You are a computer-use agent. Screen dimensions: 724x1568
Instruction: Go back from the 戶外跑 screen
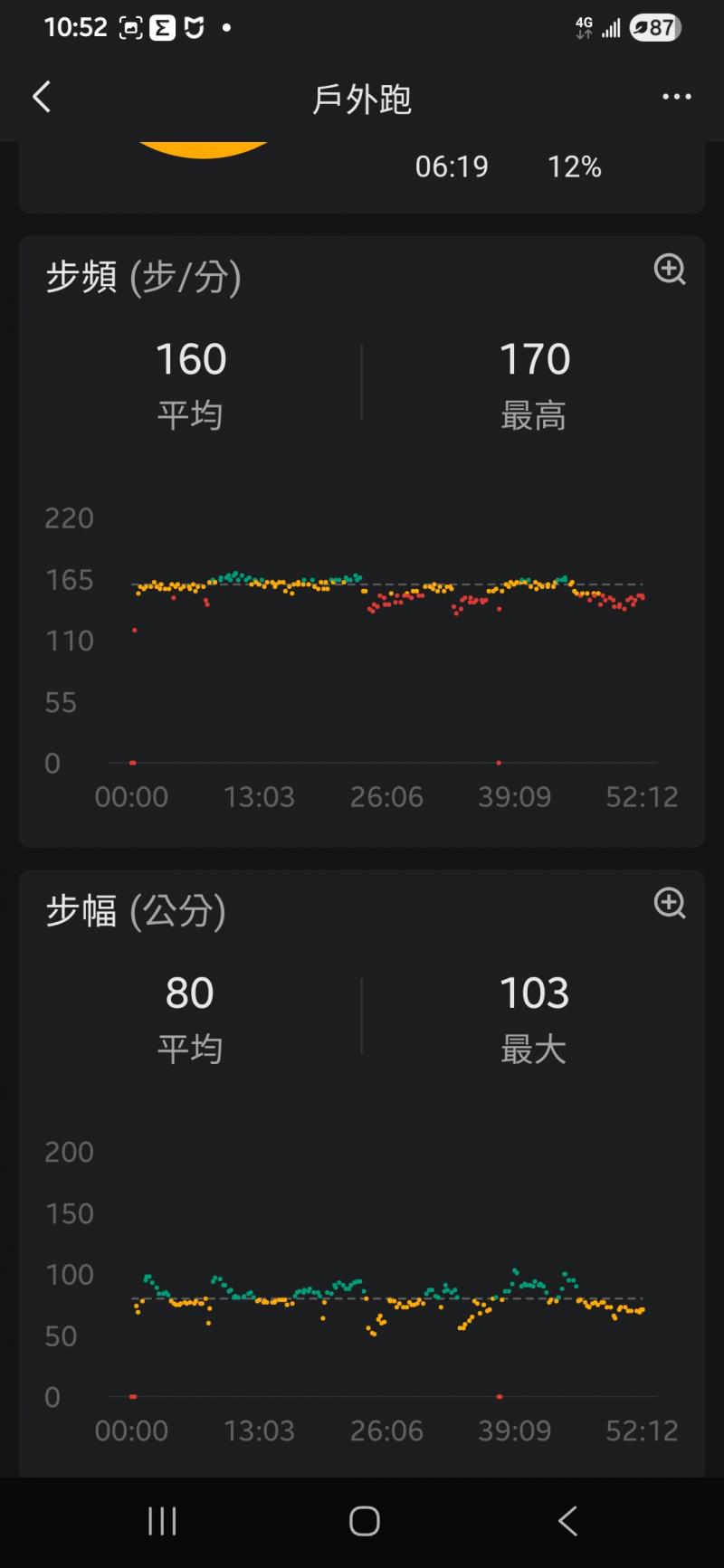click(42, 97)
